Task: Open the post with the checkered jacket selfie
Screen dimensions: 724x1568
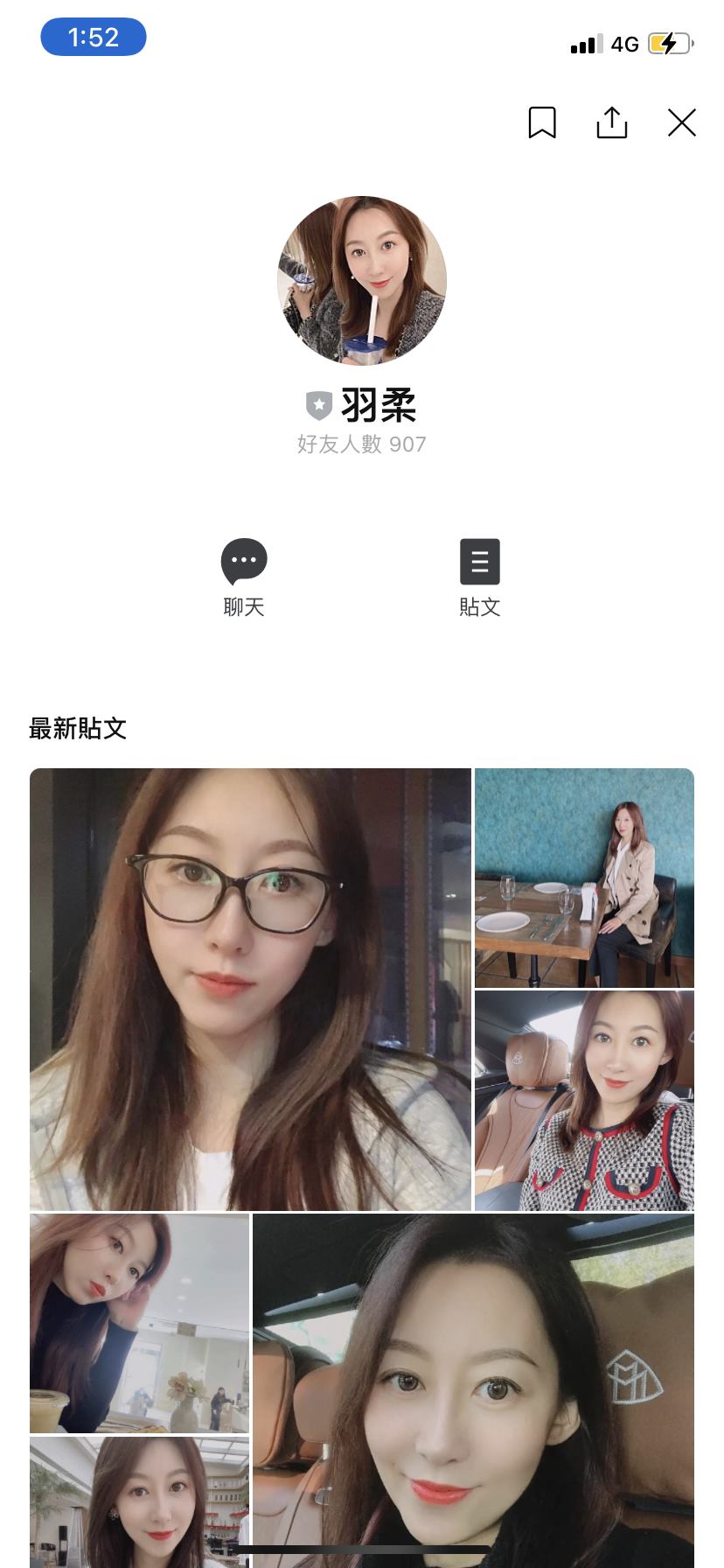Action: 584,1101
